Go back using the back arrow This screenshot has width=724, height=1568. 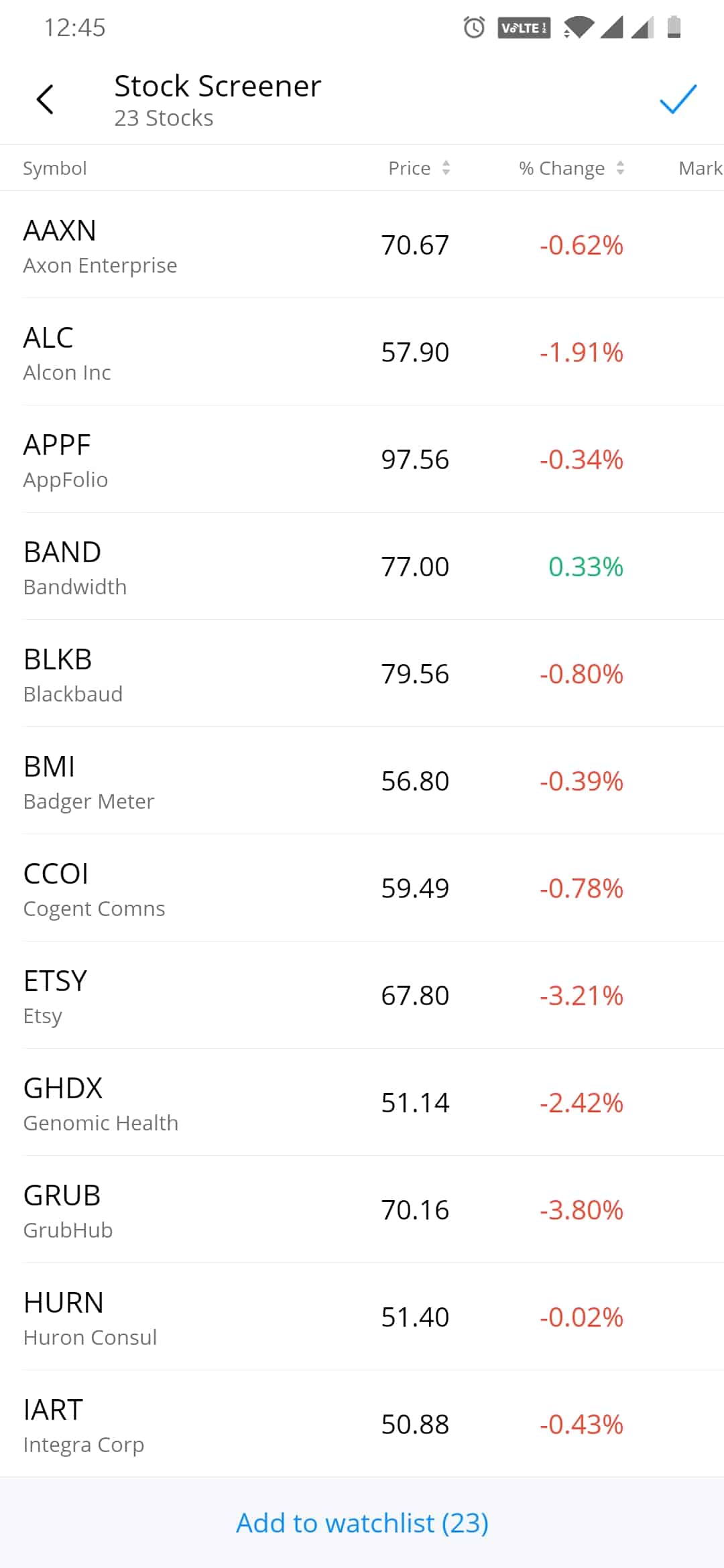(x=44, y=99)
